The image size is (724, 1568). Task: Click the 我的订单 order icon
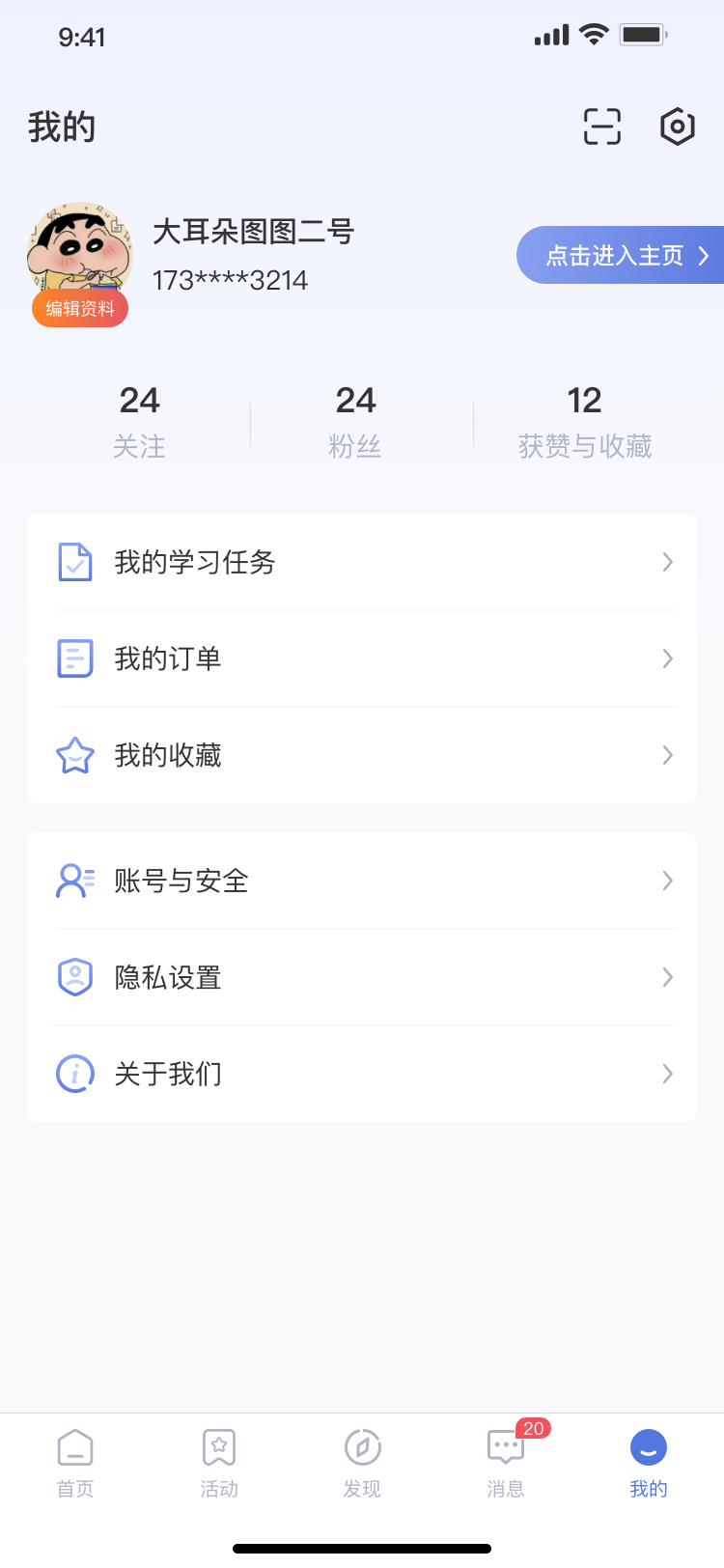75,658
